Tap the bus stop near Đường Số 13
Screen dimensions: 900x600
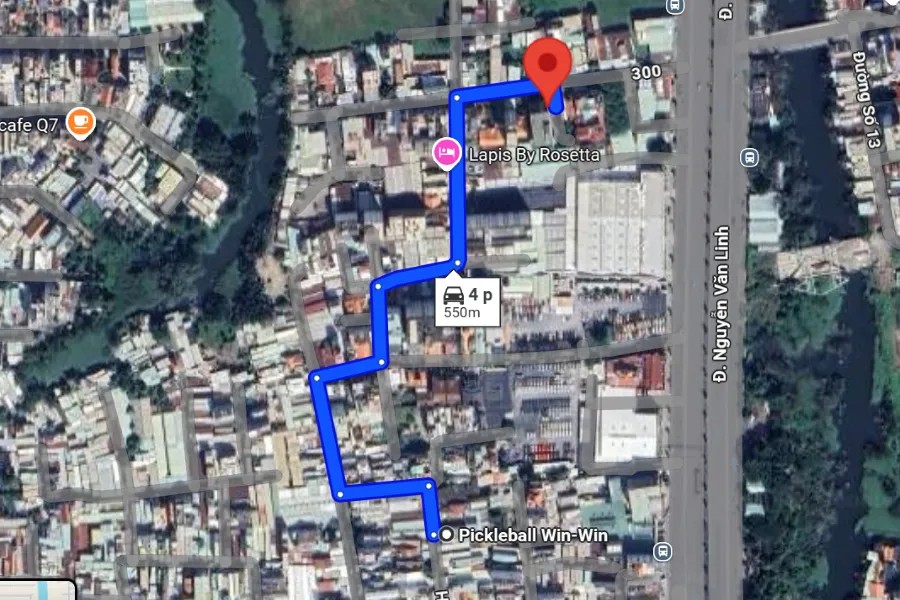748,157
